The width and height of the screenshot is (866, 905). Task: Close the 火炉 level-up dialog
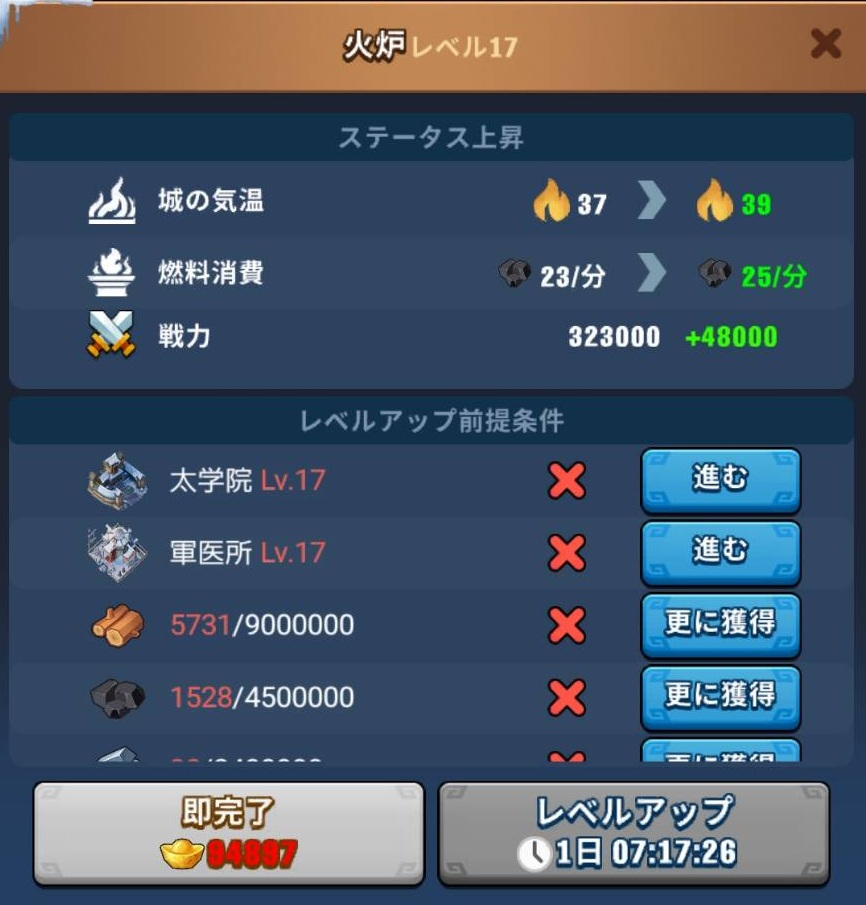[x=825, y=44]
